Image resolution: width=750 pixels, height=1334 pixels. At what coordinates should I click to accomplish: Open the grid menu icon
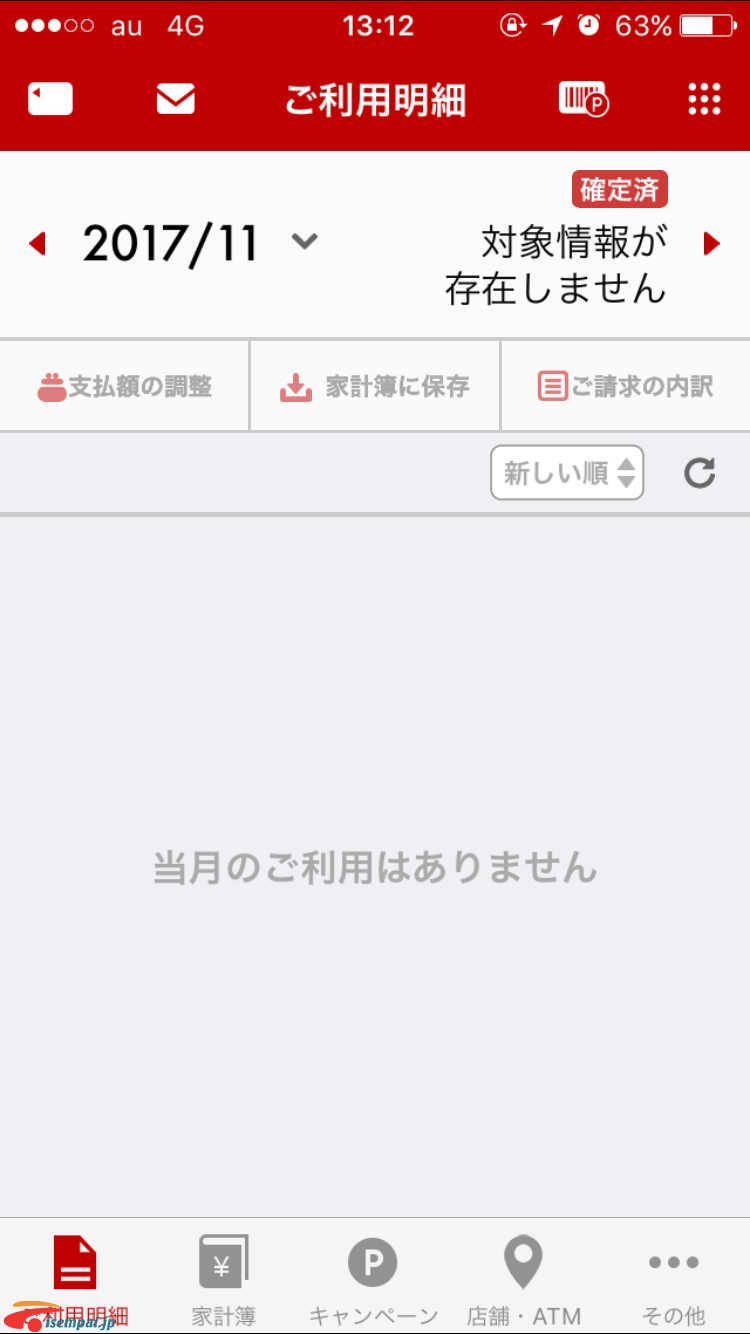[704, 99]
